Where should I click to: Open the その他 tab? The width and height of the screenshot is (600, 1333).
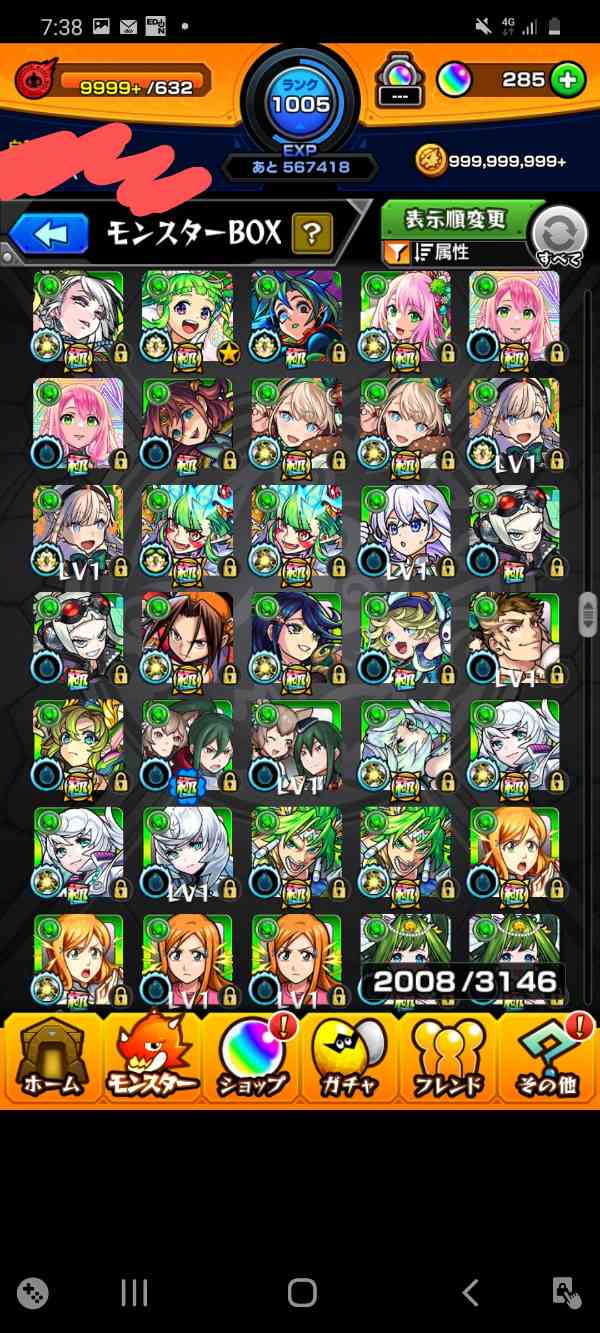coord(546,1056)
